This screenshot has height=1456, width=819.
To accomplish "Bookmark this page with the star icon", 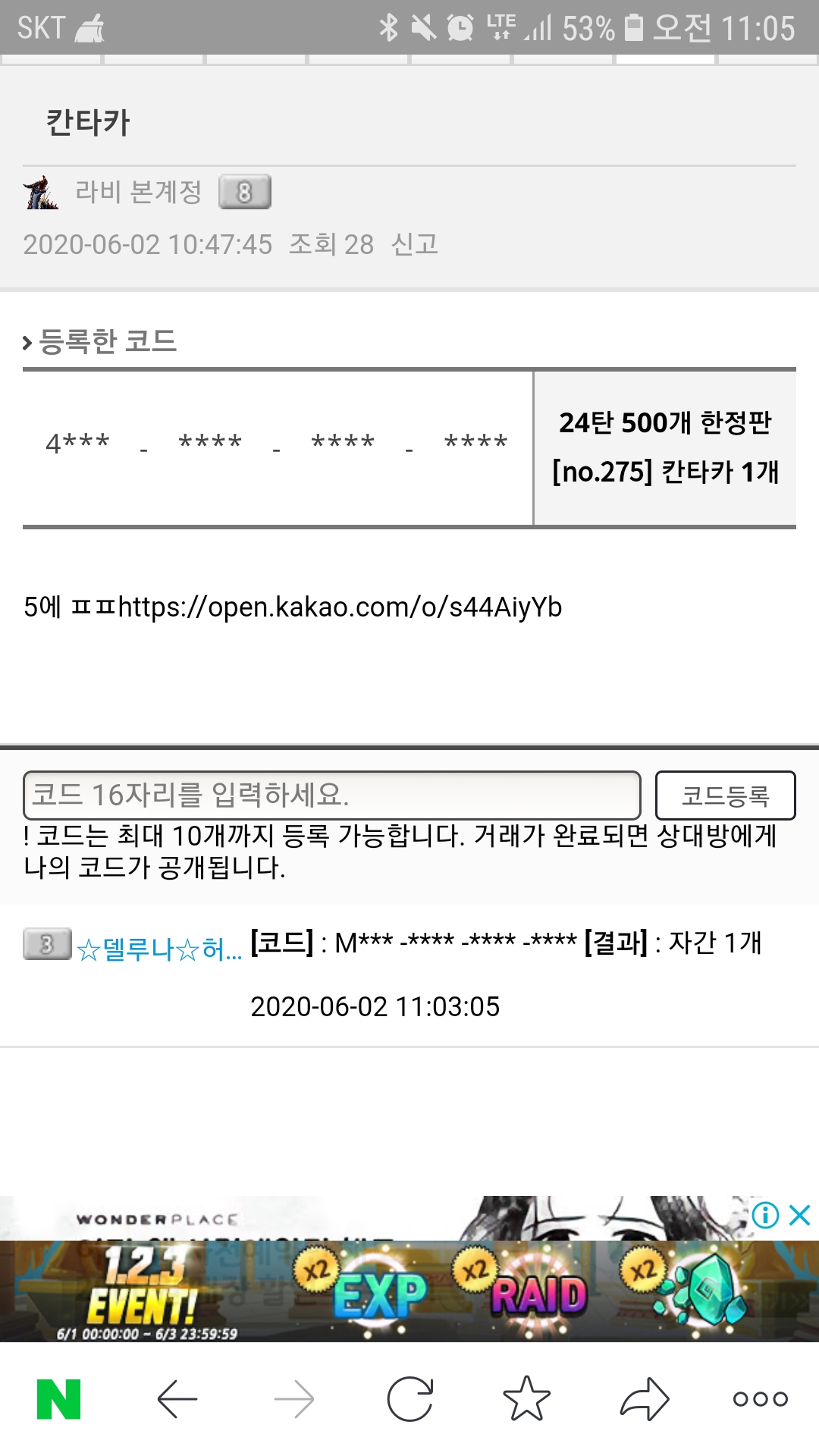I will (x=526, y=1399).
